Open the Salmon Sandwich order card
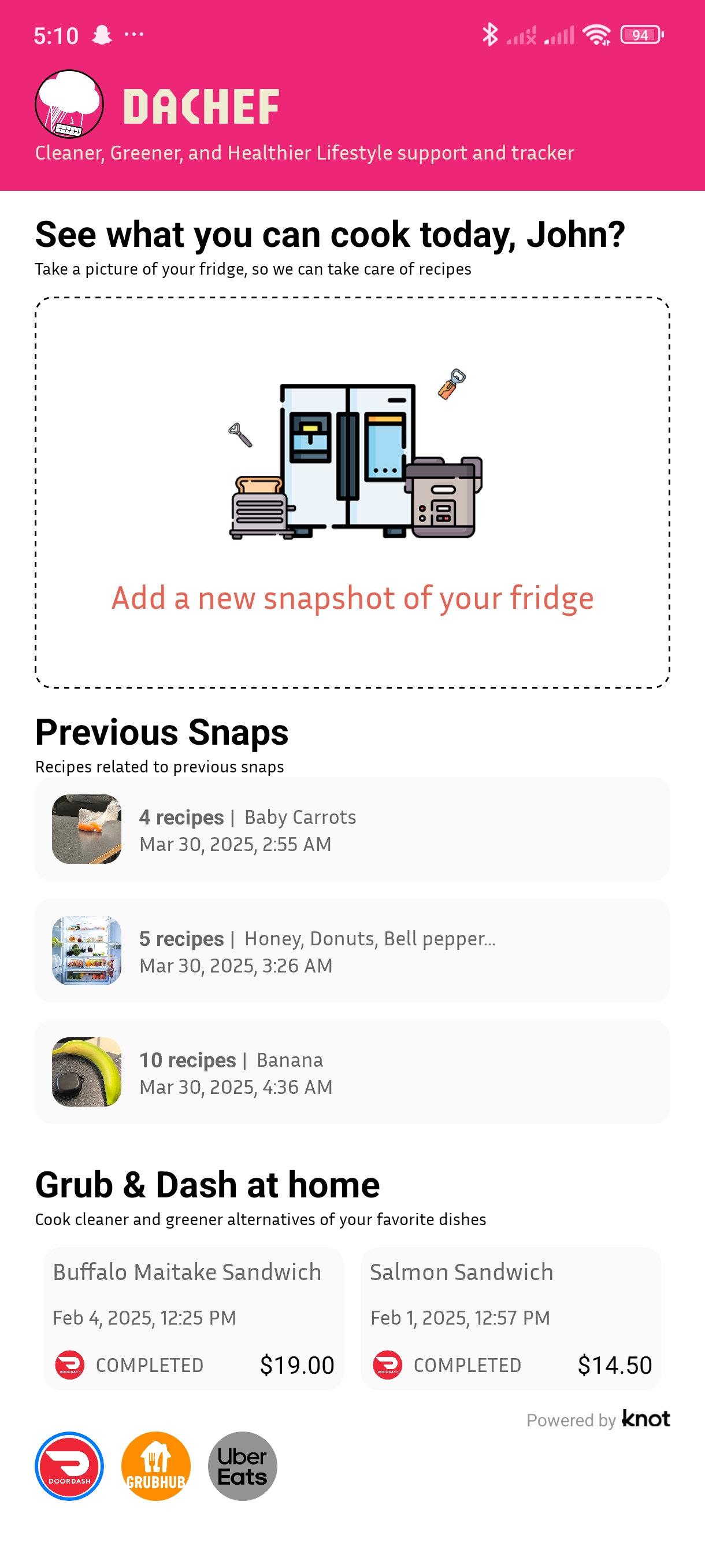This screenshot has height=1568, width=705. click(510, 1318)
